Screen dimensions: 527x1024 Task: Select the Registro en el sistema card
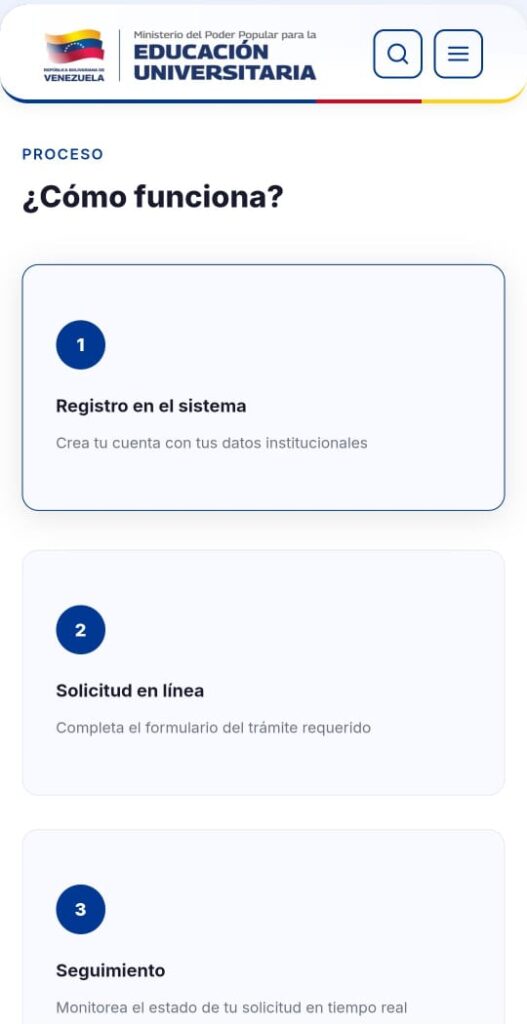coord(263,387)
